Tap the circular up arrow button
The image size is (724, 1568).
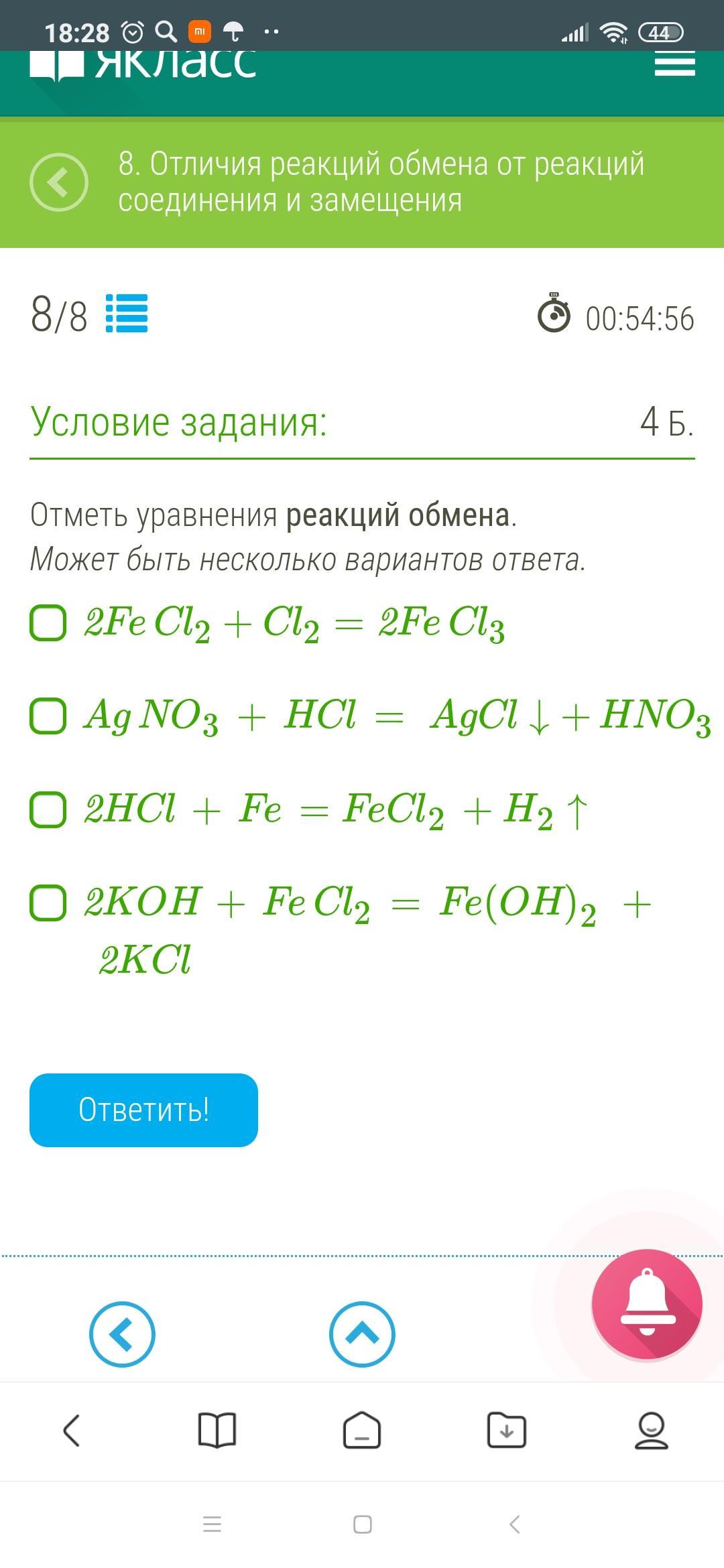click(x=362, y=1334)
